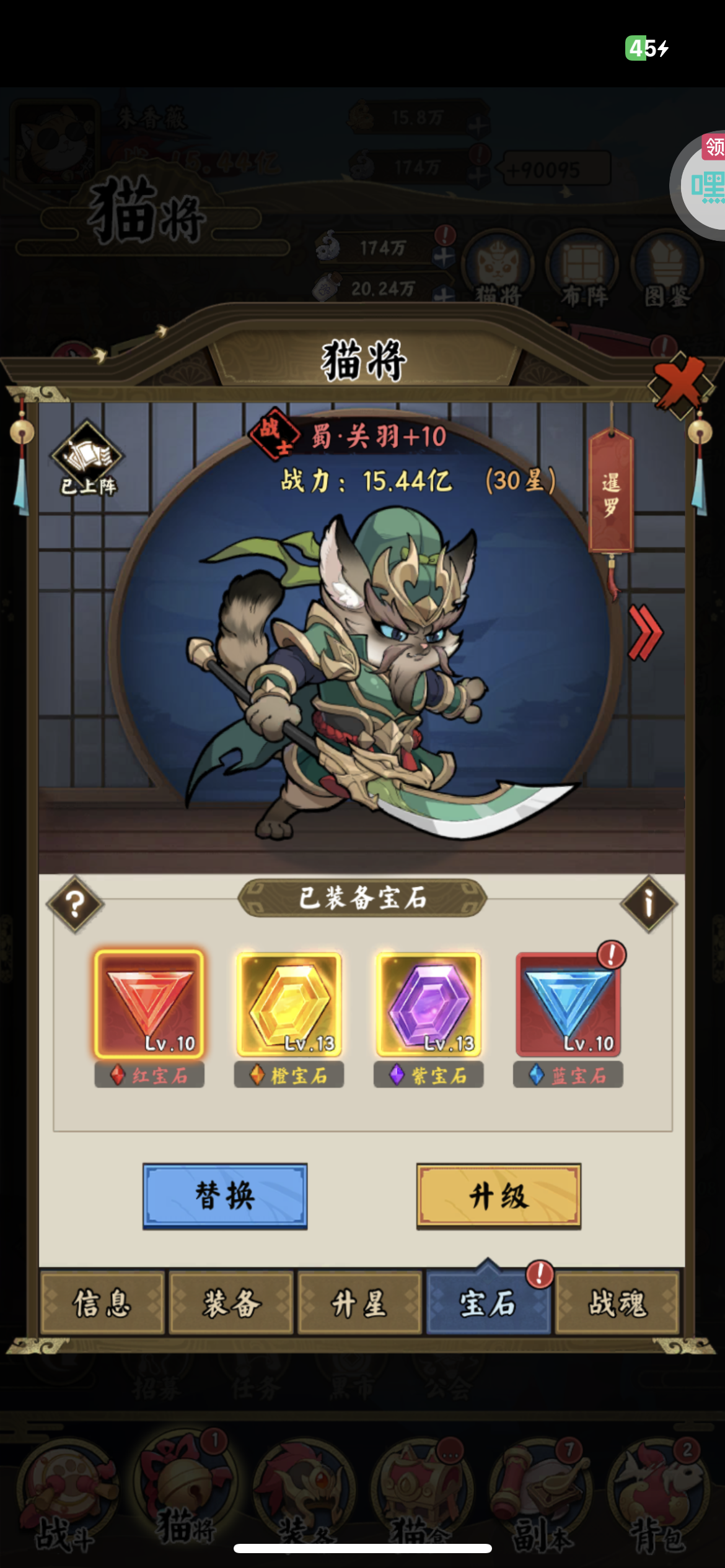Select the 紫宝石 Lv.13 gem
Screen dimensions: 725x1568
tap(429, 1004)
